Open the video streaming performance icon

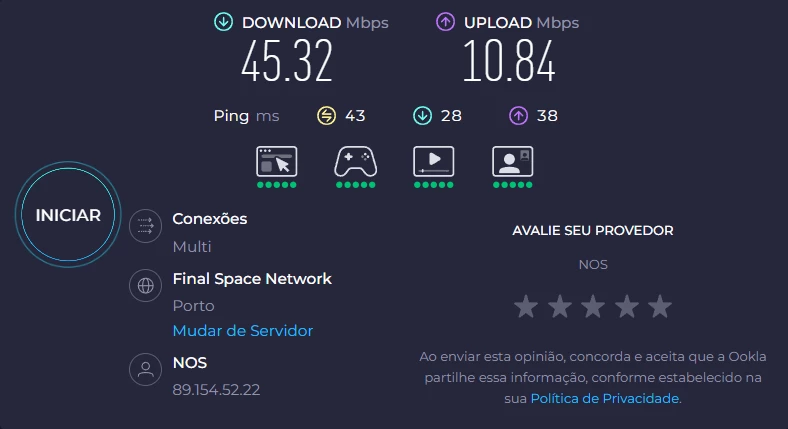pyautogui.click(x=433, y=162)
